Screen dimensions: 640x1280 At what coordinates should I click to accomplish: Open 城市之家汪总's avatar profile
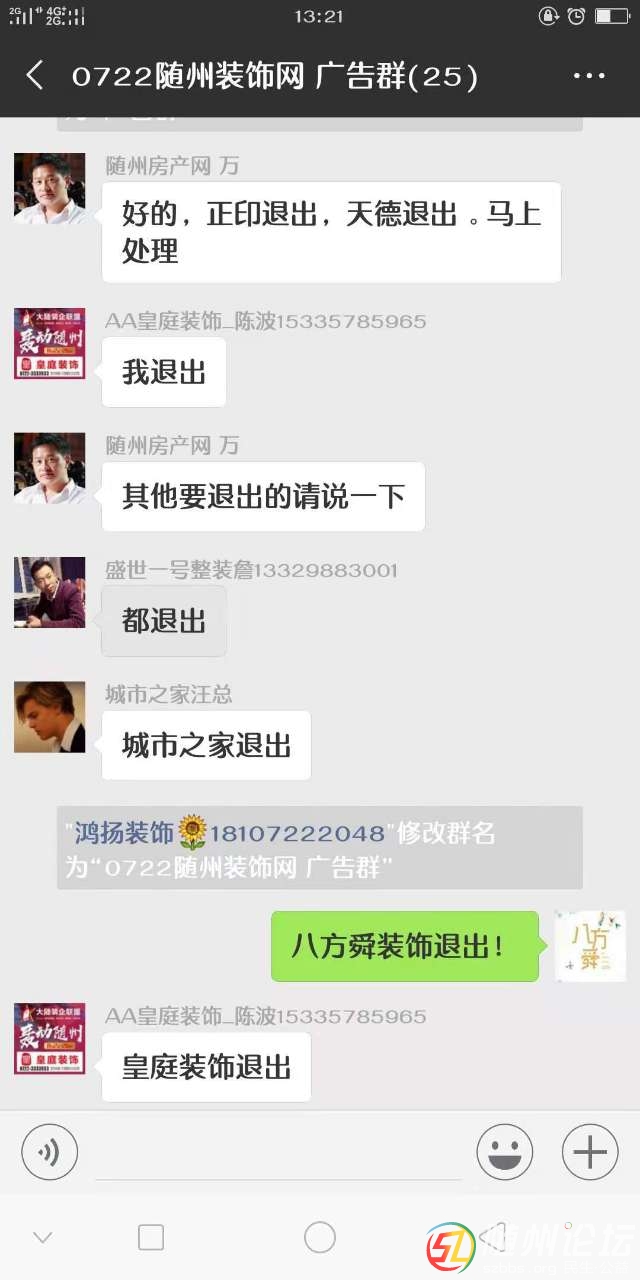pos(49,716)
